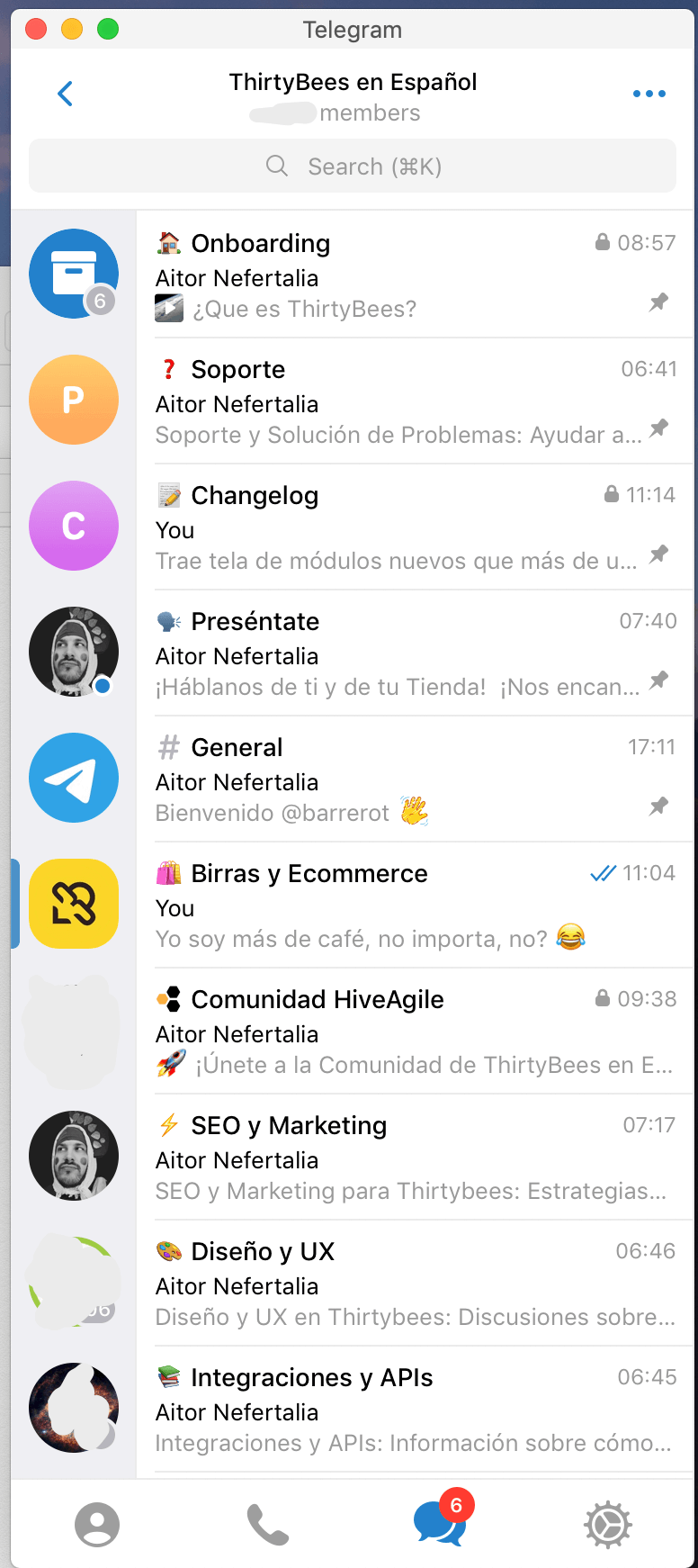This screenshot has width=698, height=1568.
Task: Open the Settings gear tab
Action: [608, 1525]
